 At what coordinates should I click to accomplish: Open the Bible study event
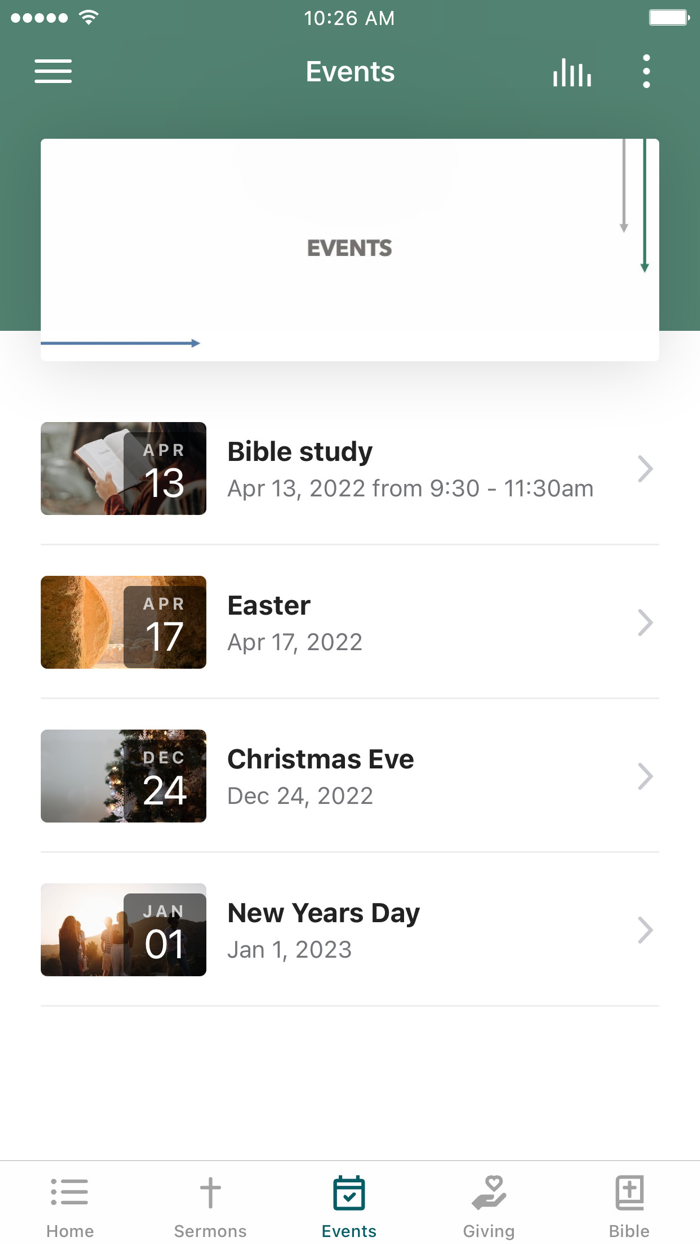[x=349, y=469]
